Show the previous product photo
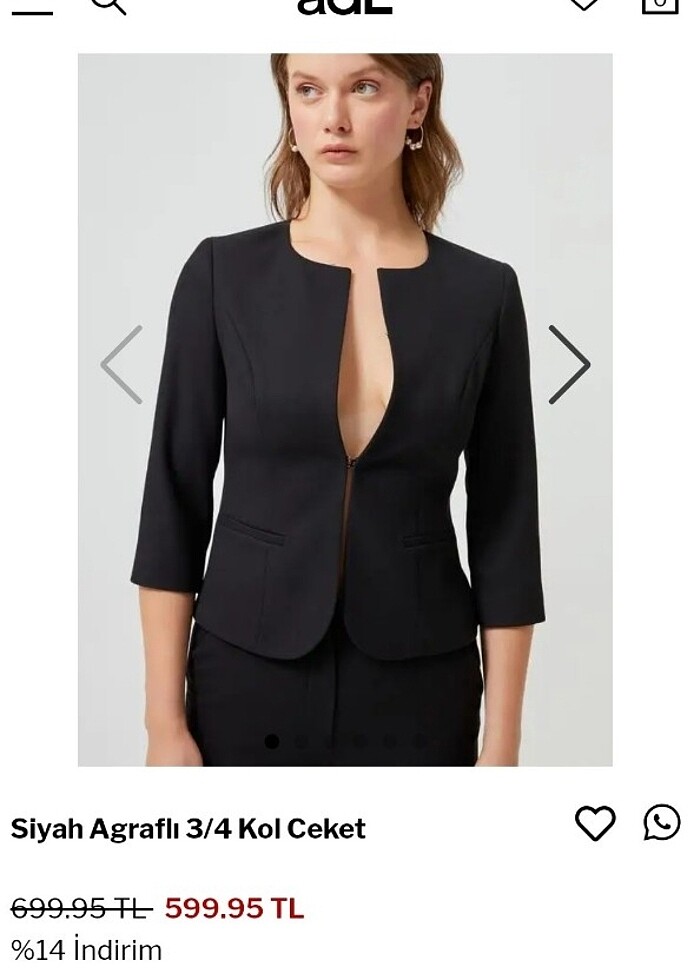Image resolution: width=700 pixels, height=980 pixels. point(122,365)
